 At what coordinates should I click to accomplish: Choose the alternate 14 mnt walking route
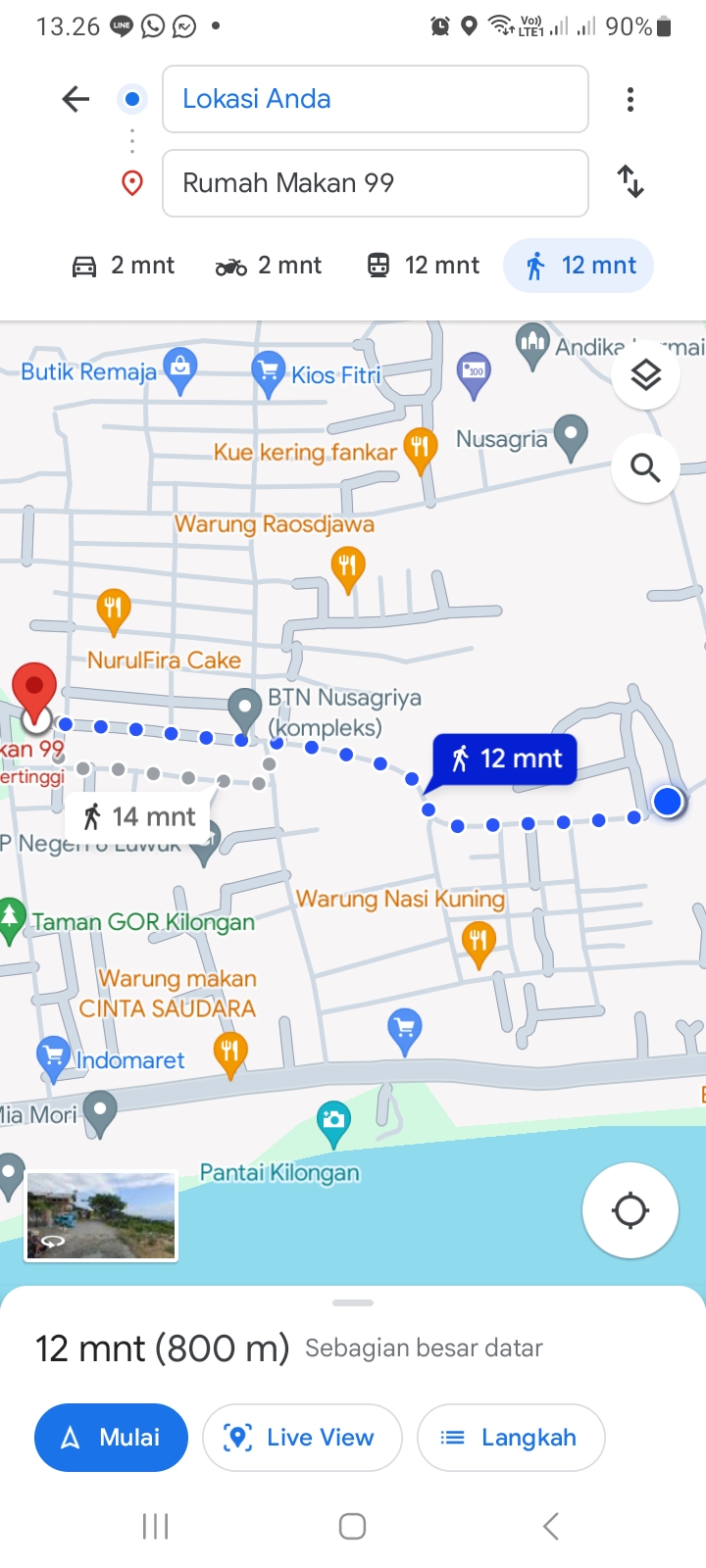coord(140,816)
